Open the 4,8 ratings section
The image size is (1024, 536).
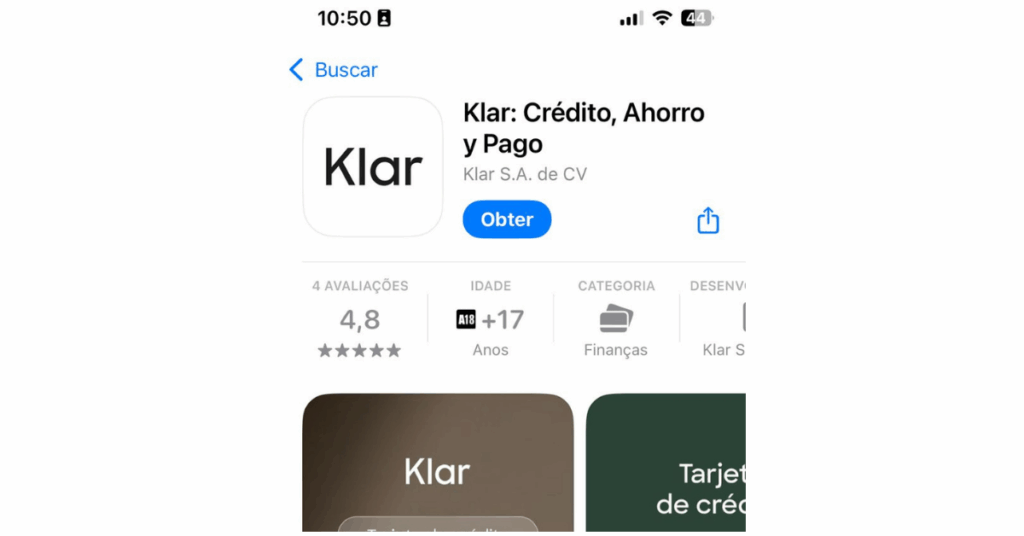(x=360, y=320)
